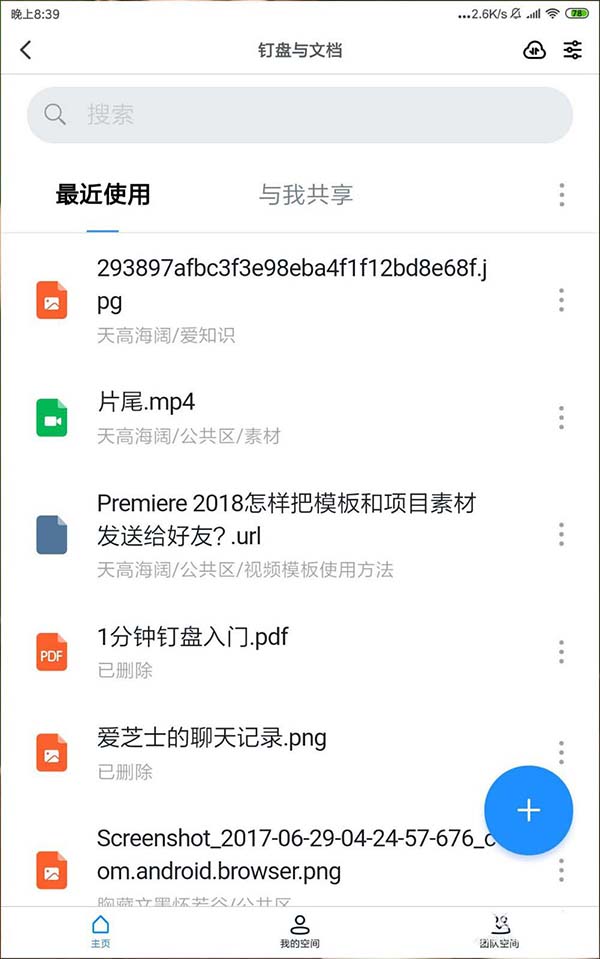Tap the blue plus add button

[528, 810]
